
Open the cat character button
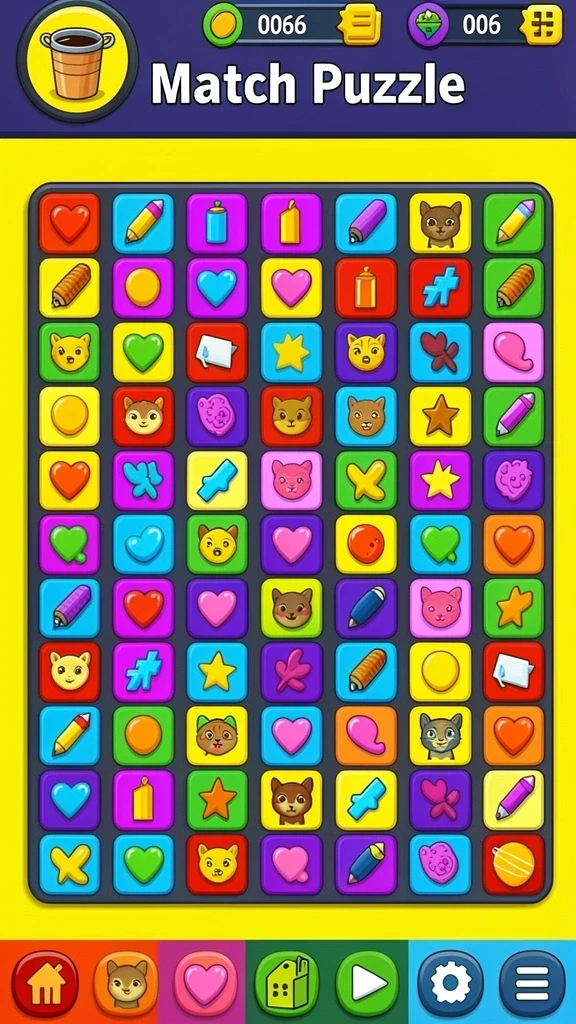[126, 984]
